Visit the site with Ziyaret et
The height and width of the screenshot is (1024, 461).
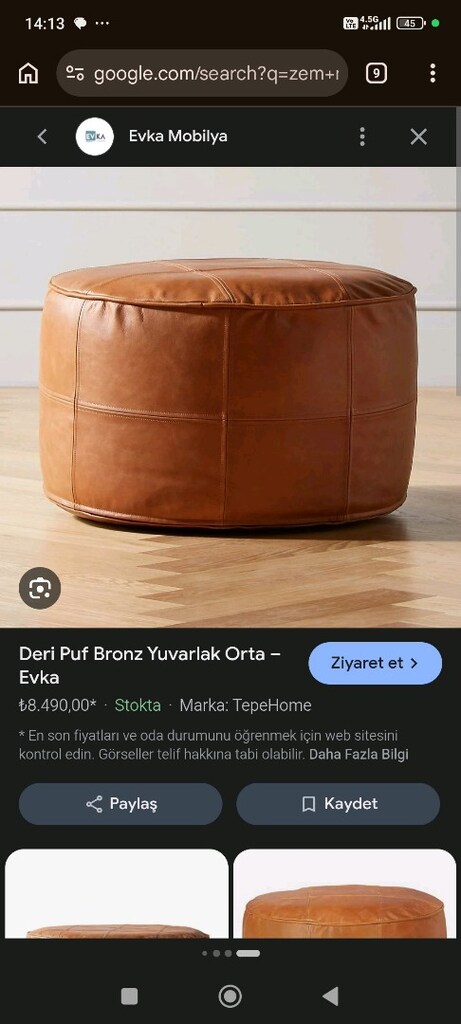(x=375, y=664)
